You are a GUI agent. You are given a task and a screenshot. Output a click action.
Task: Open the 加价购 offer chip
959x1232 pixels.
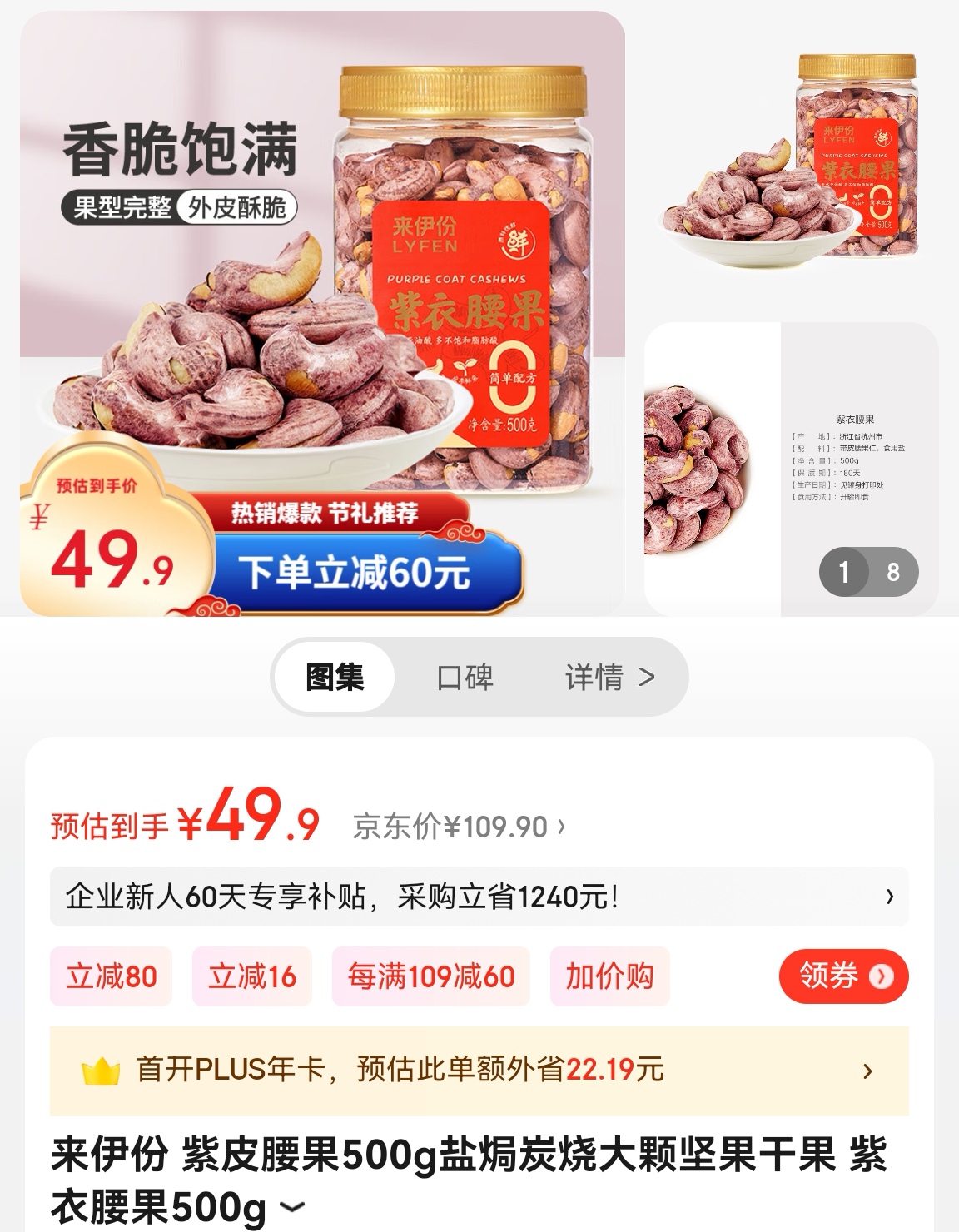pos(609,976)
